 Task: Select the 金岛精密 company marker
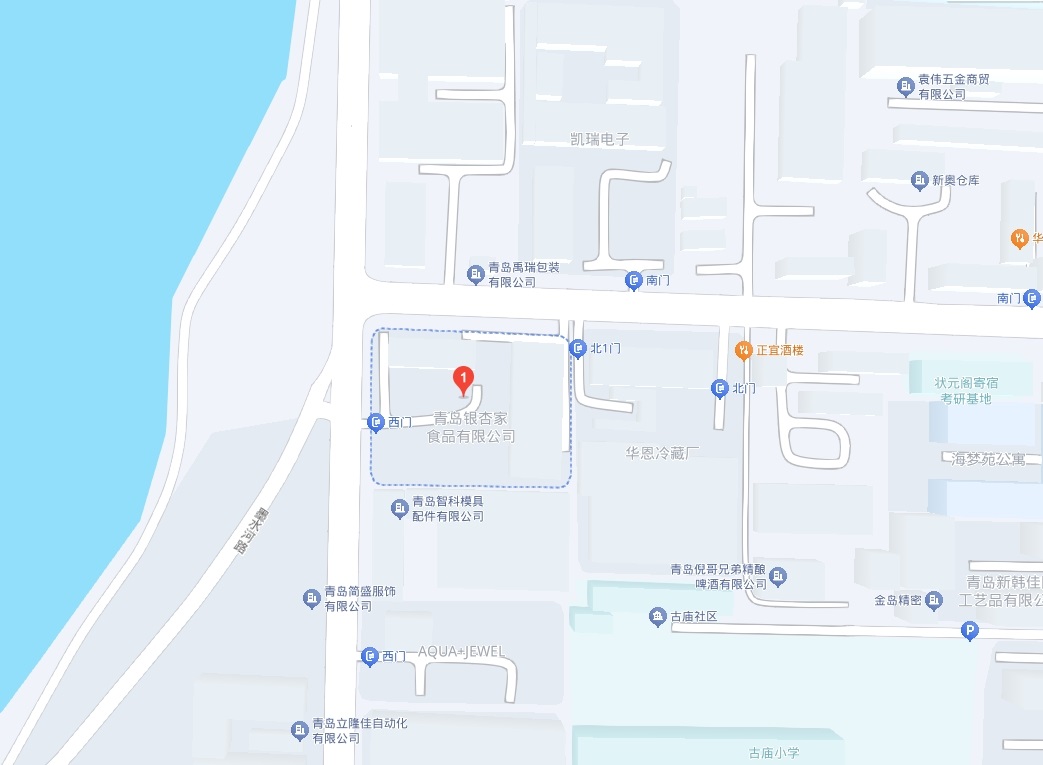[x=934, y=600]
